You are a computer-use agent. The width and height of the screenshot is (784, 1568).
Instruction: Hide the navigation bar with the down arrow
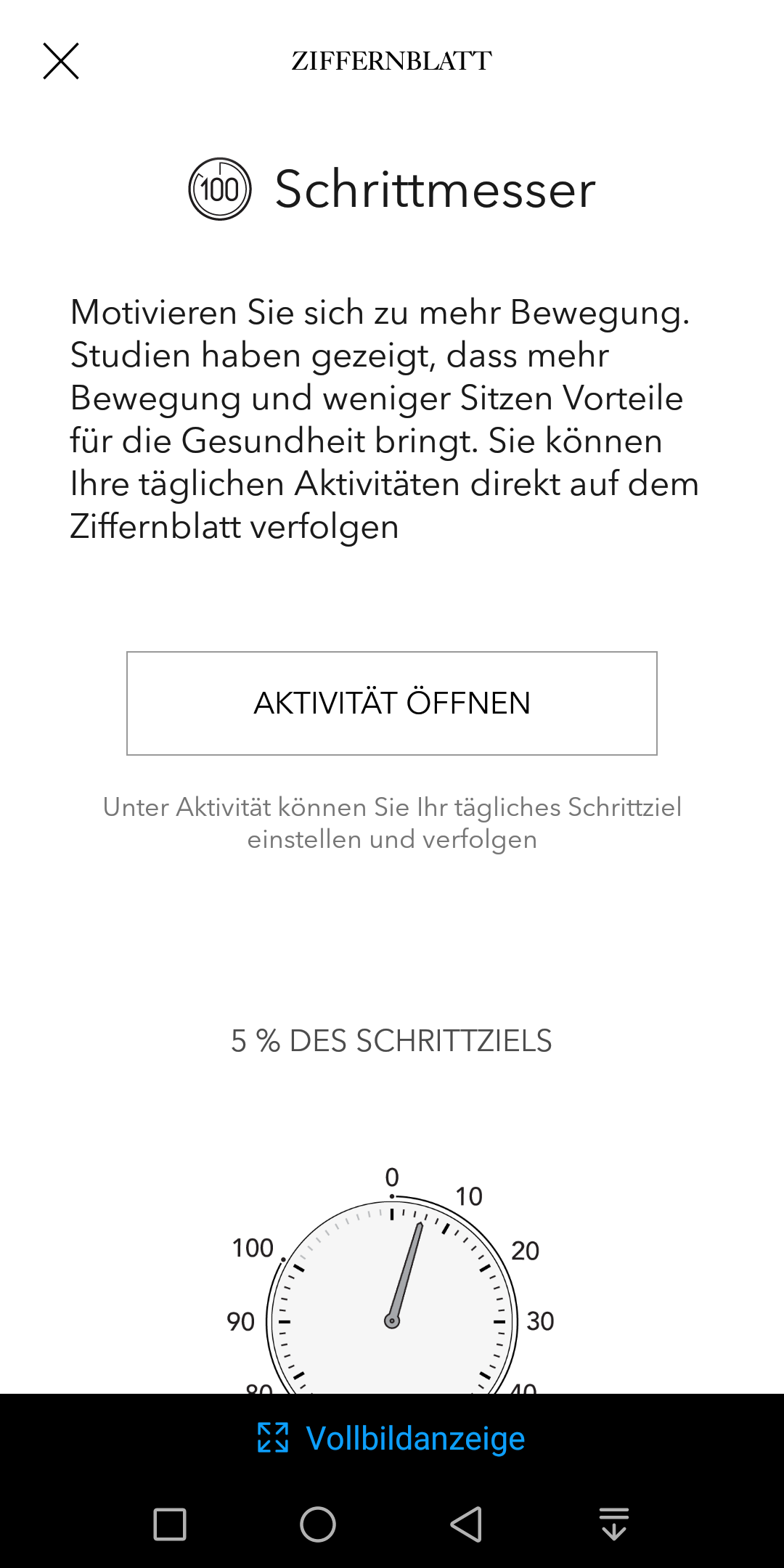point(614,1524)
